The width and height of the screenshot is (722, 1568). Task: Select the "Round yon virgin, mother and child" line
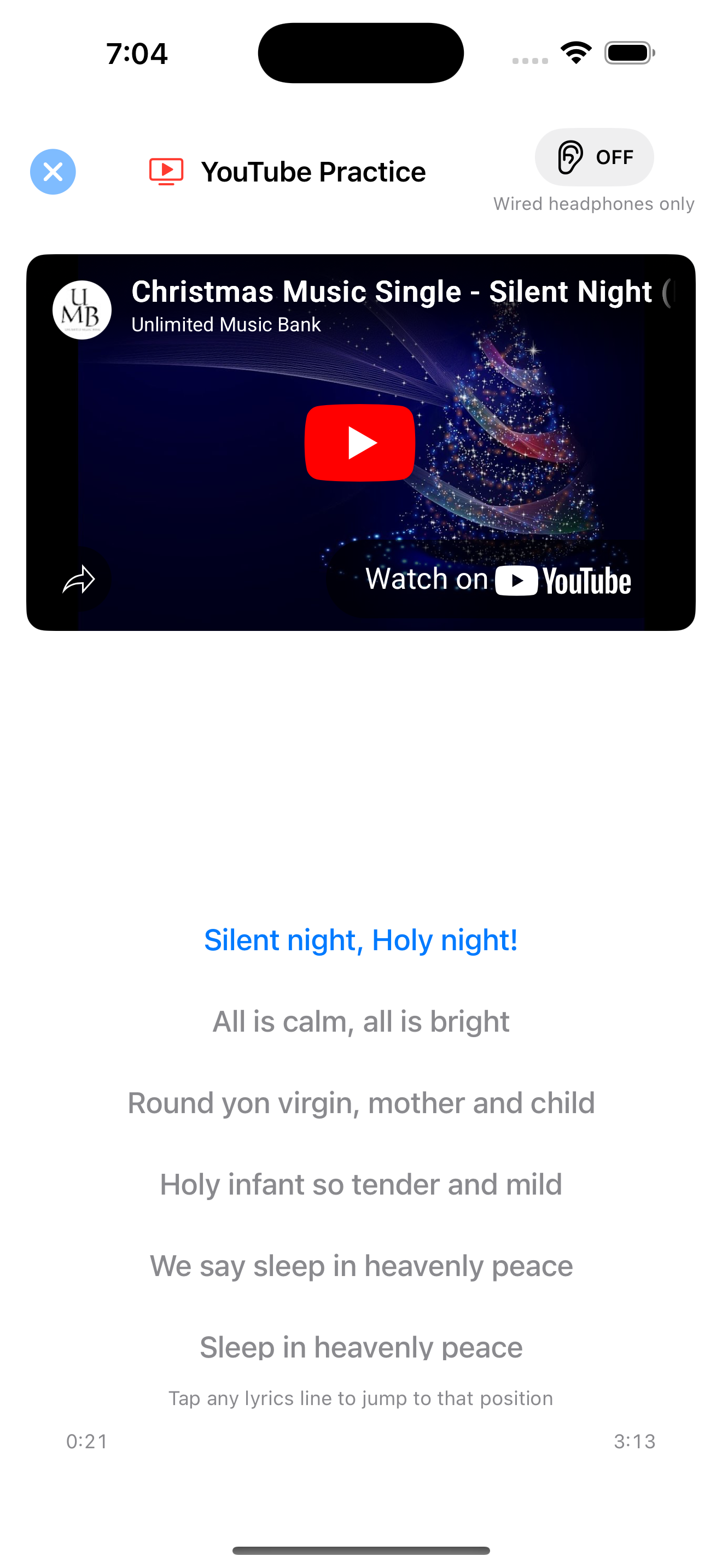[x=361, y=1103]
